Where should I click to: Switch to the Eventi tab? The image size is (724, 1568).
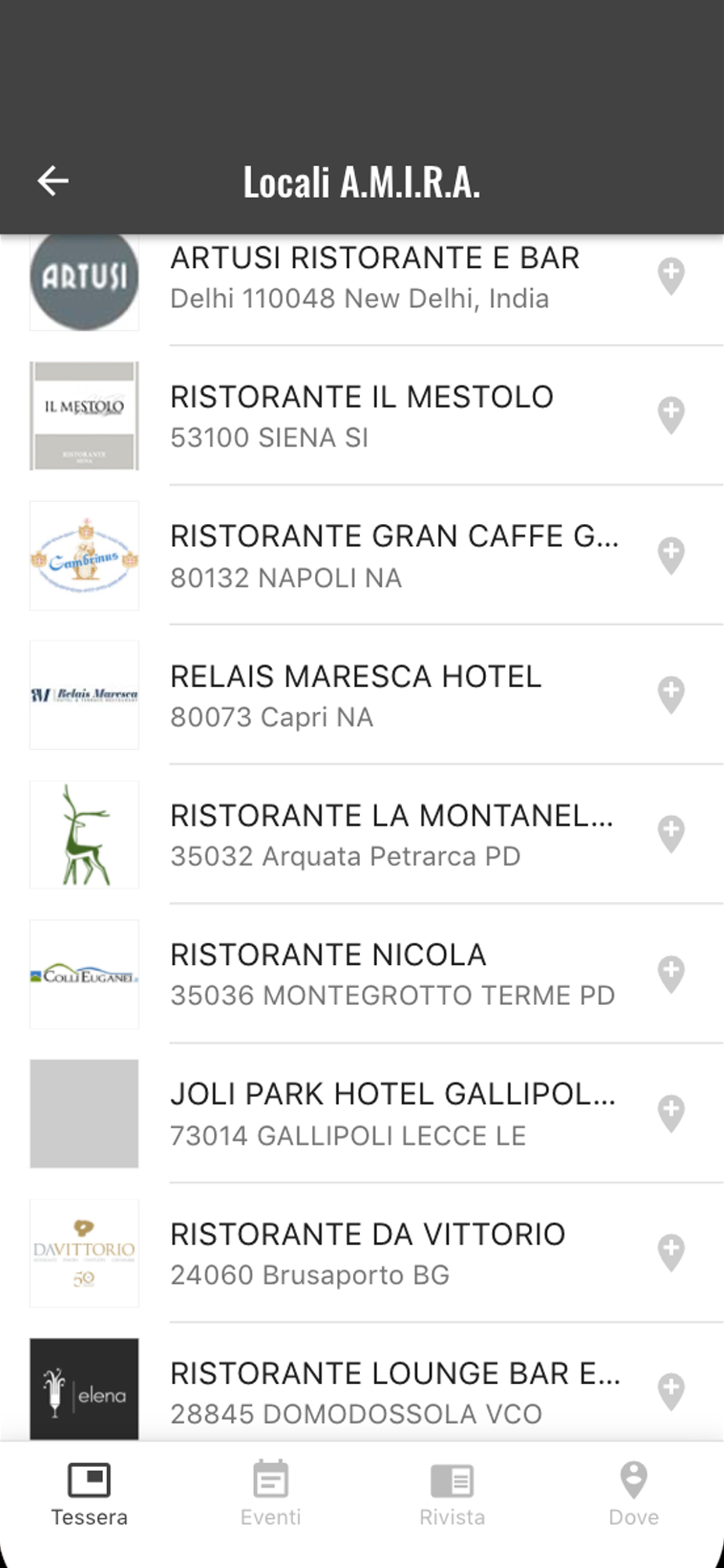pos(270,1494)
